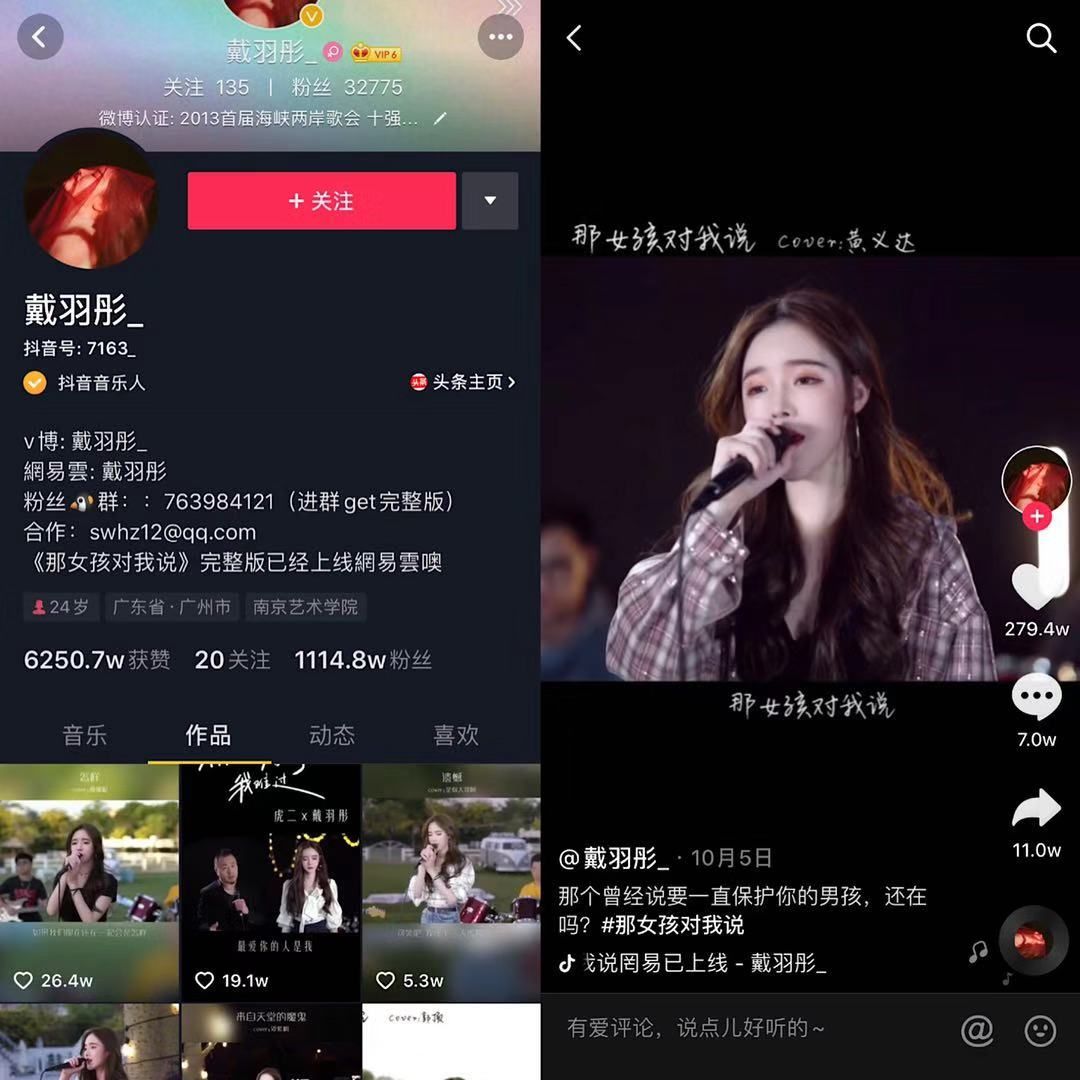Follow 戴羽彤_ with the red 关注 button
1080x1080 pixels.
[321, 201]
